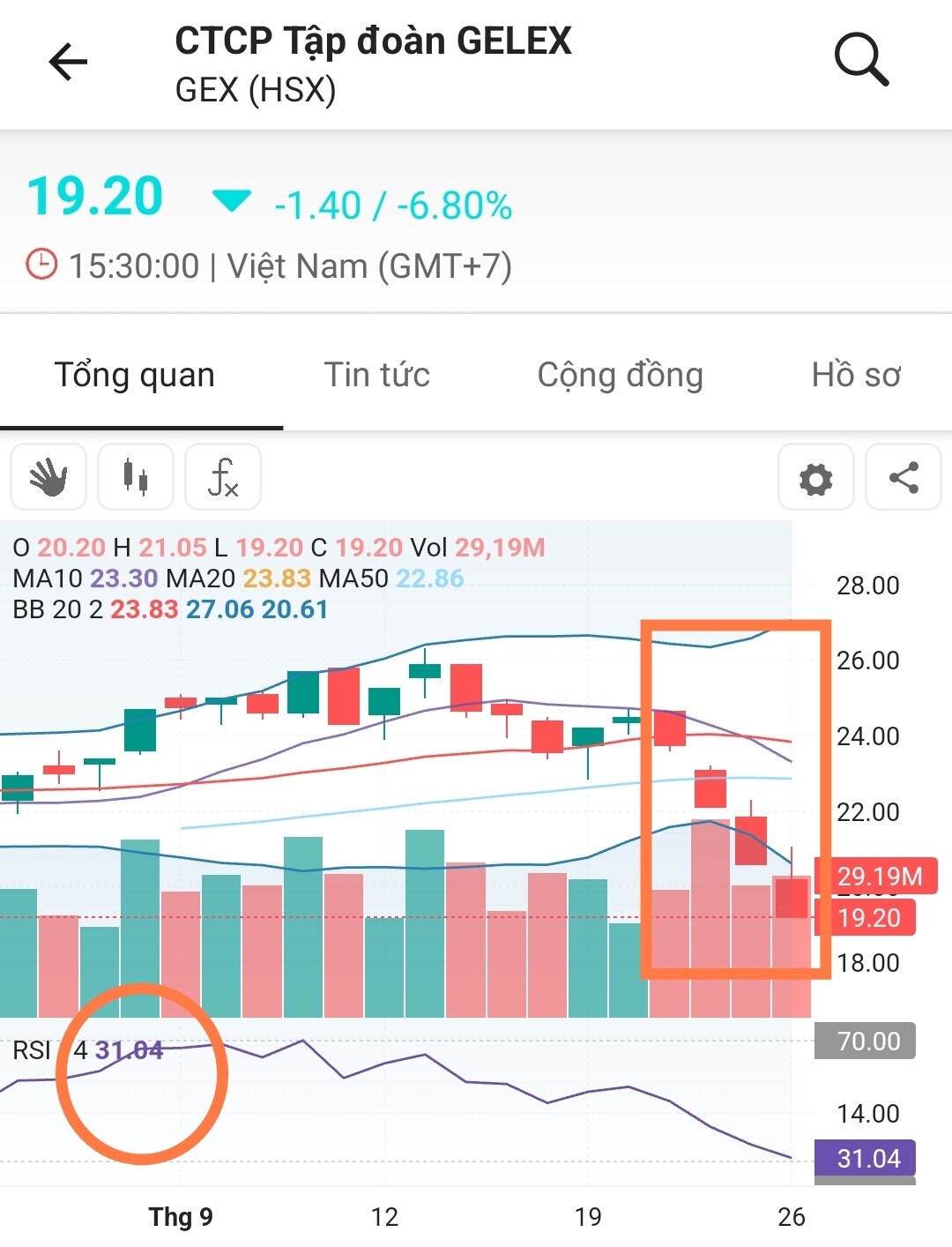
Task: Open the search magnifier
Action: 860,60
